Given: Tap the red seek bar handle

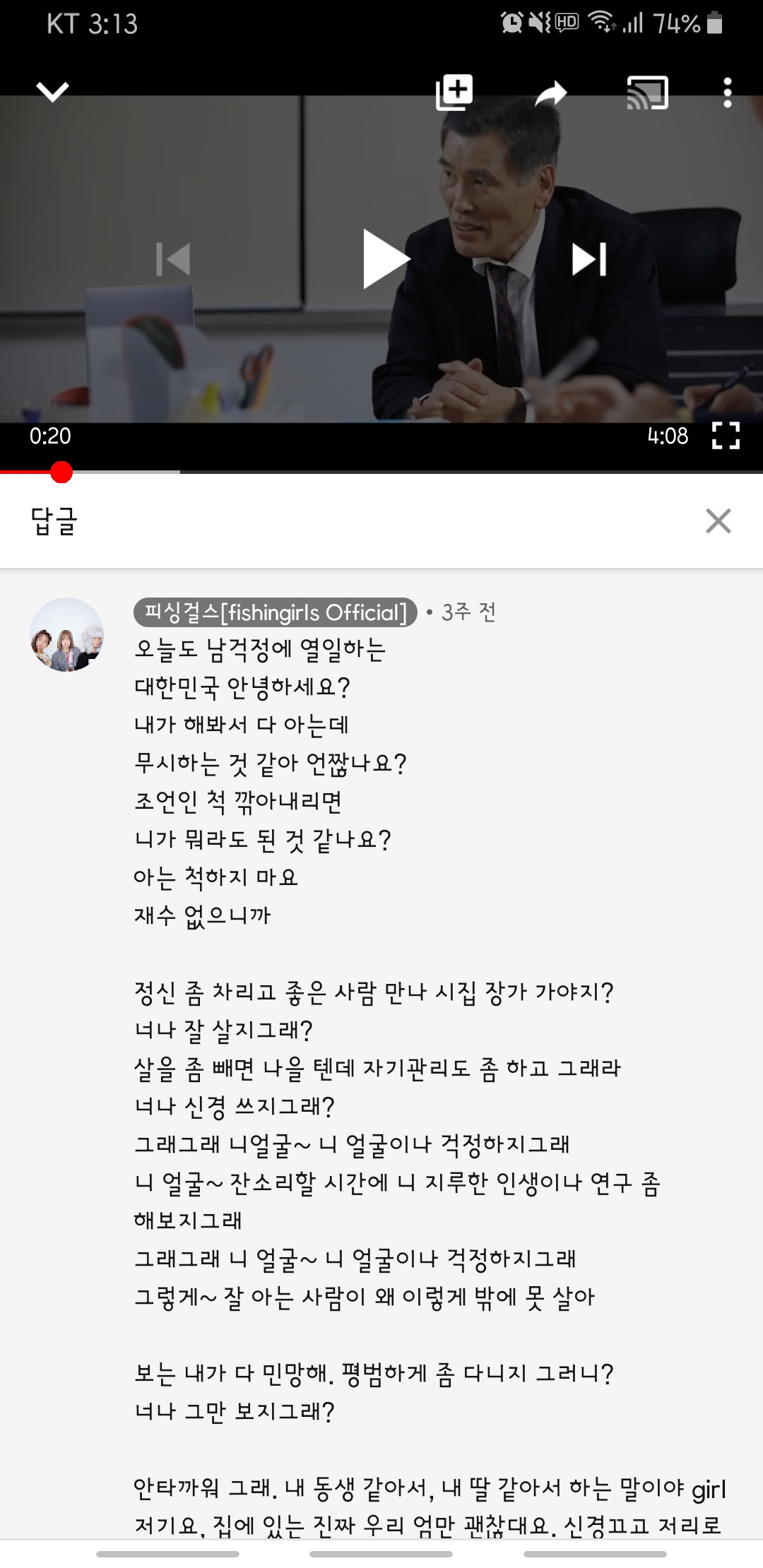Looking at the screenshot, I should pos(61,472).
